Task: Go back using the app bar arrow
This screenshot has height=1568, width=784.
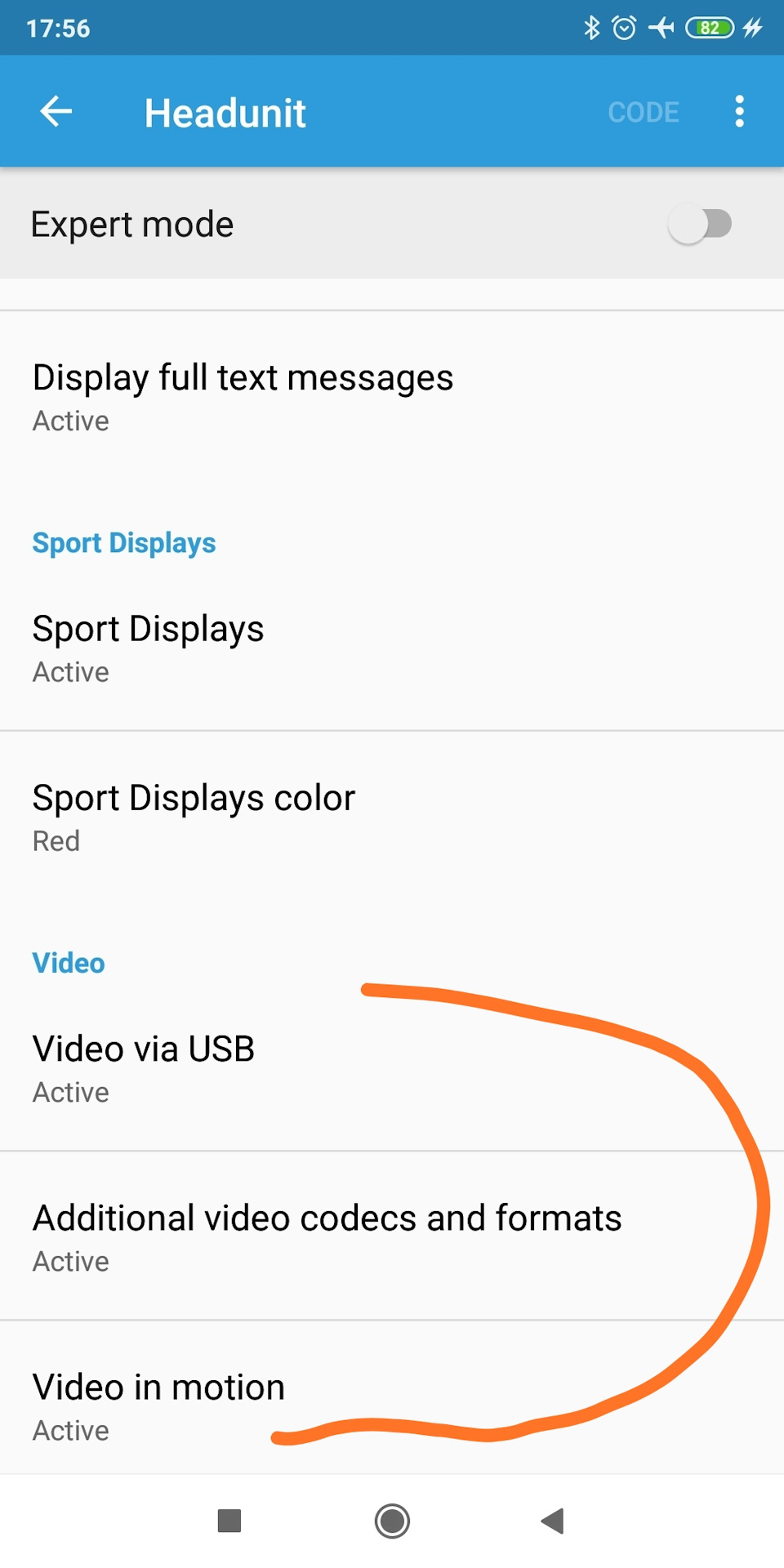Action: pos(56,112)
